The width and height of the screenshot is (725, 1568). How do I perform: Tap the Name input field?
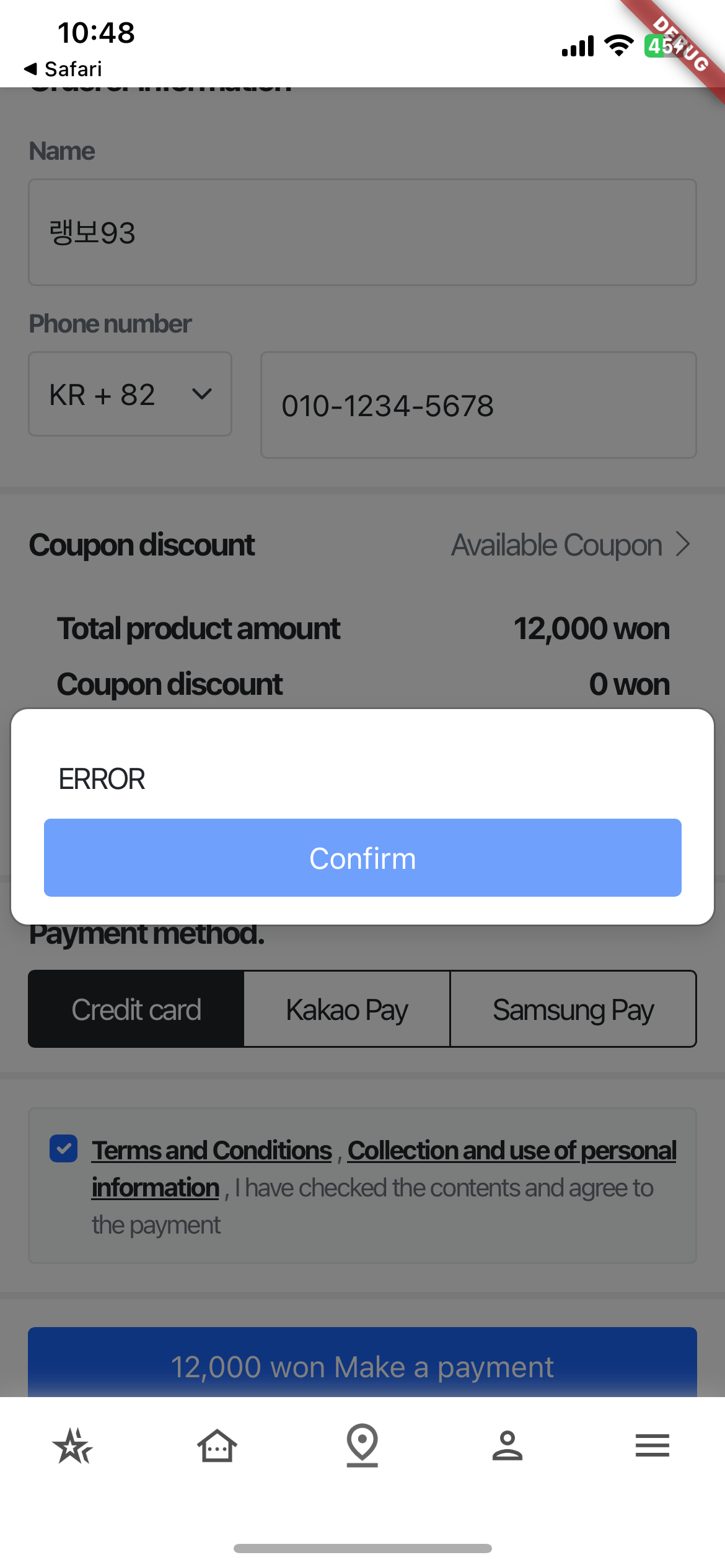click(362, 232)
